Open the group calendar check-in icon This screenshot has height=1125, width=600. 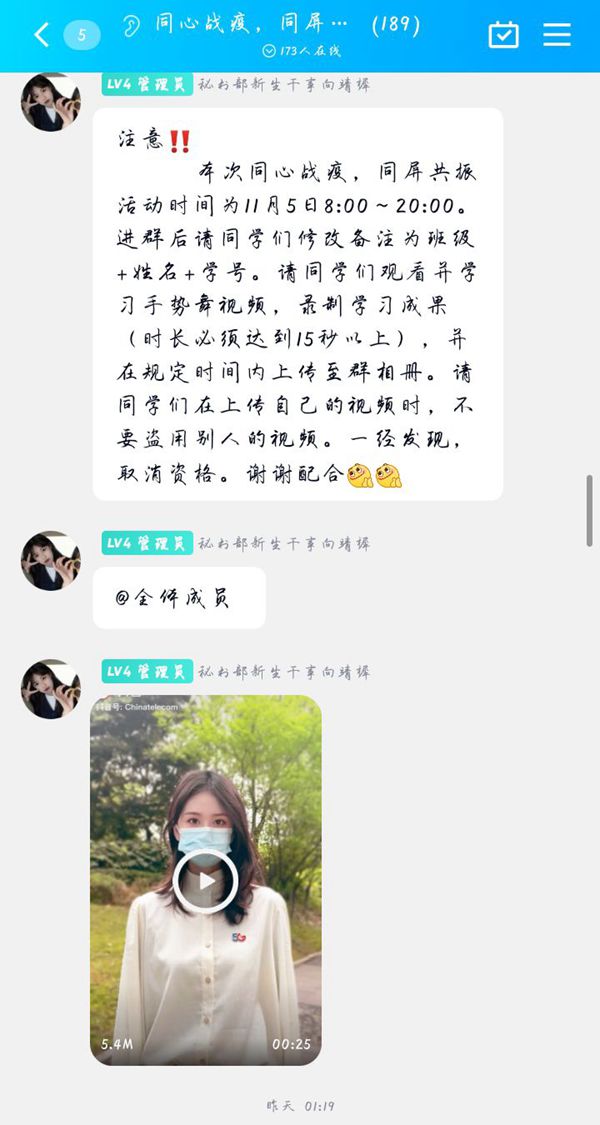pyautogui.click(x=503, y=34)
